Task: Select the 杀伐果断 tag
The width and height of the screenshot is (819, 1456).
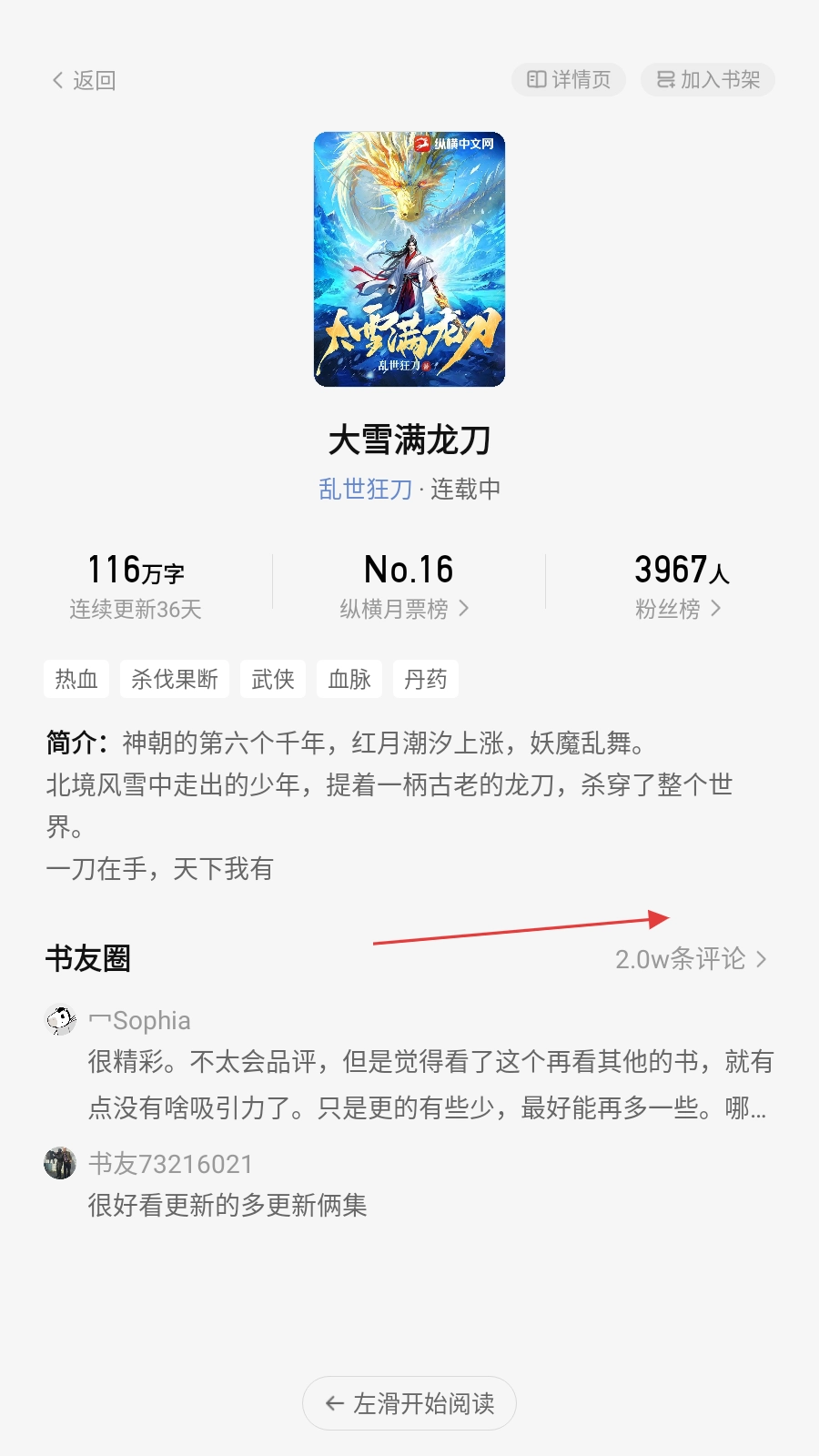Action: 175,679
